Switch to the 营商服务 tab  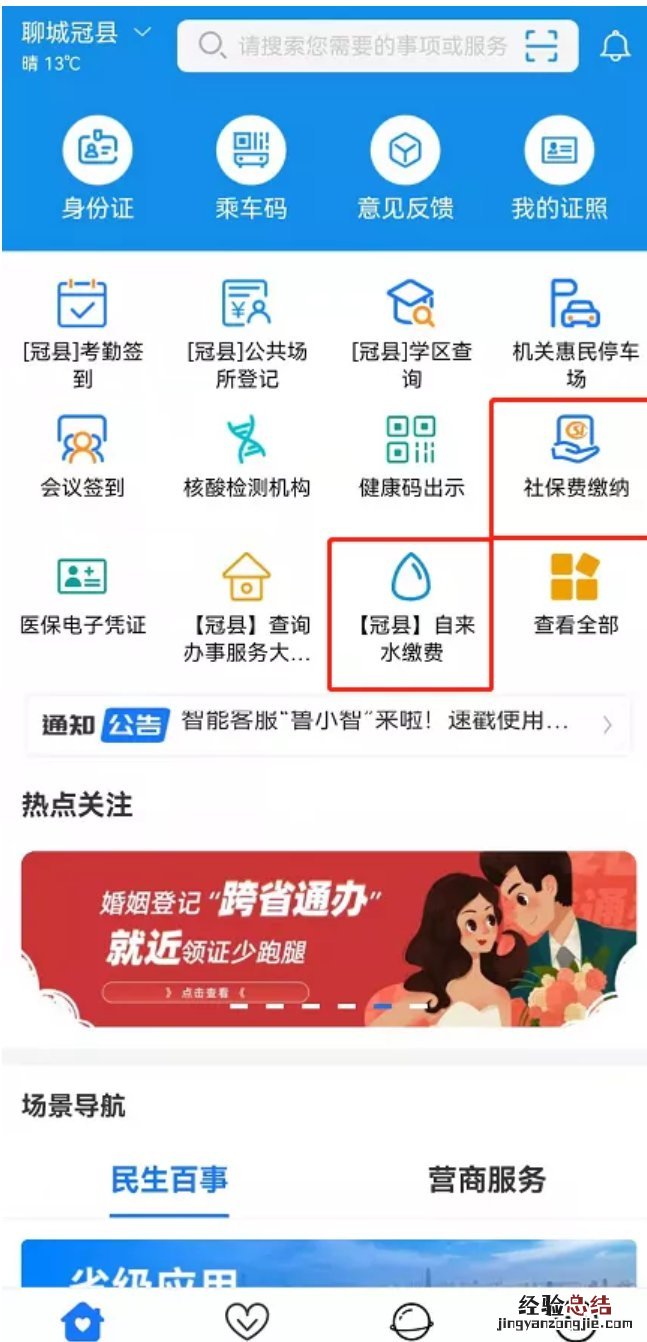click(487, 1179)
